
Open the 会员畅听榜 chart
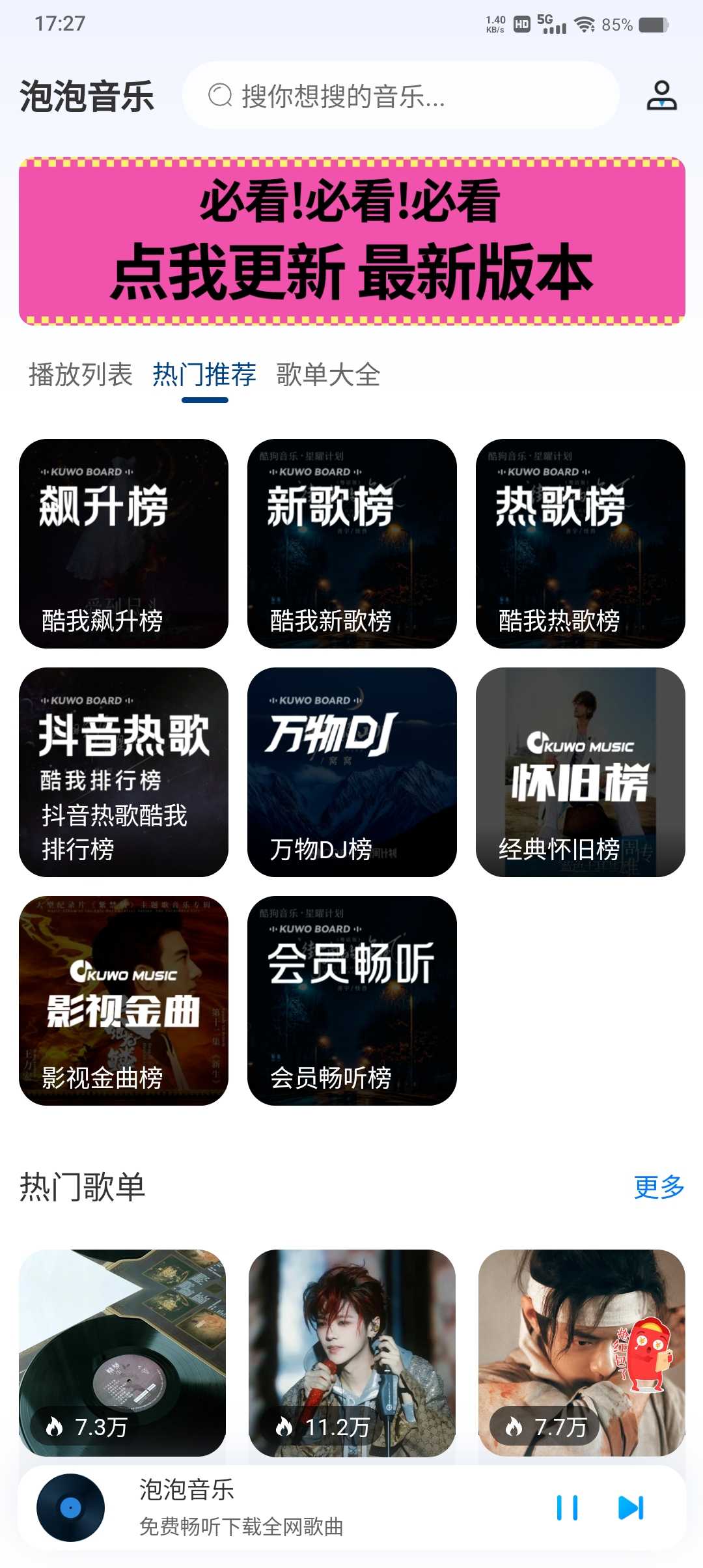[x=352, y=1001]
